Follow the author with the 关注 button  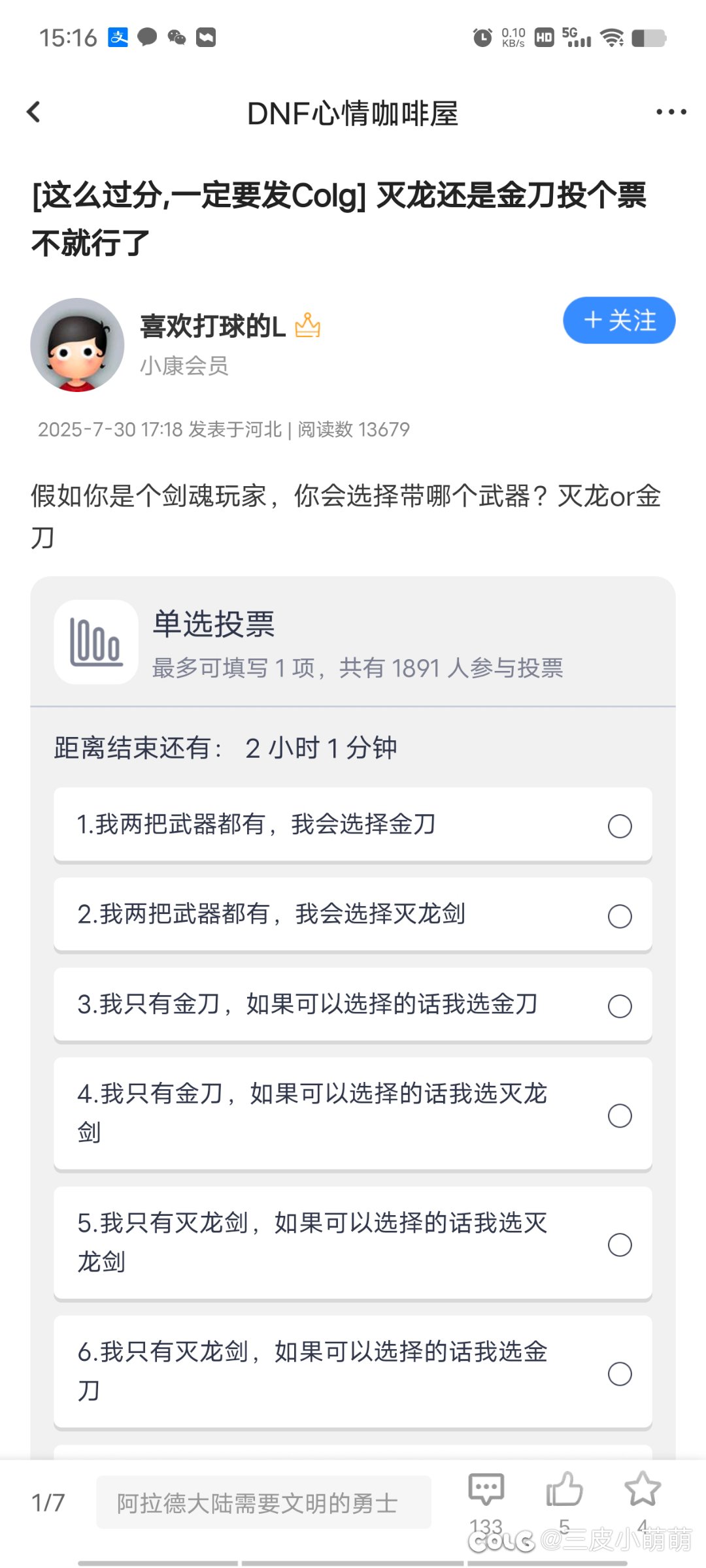click(619, 320)
